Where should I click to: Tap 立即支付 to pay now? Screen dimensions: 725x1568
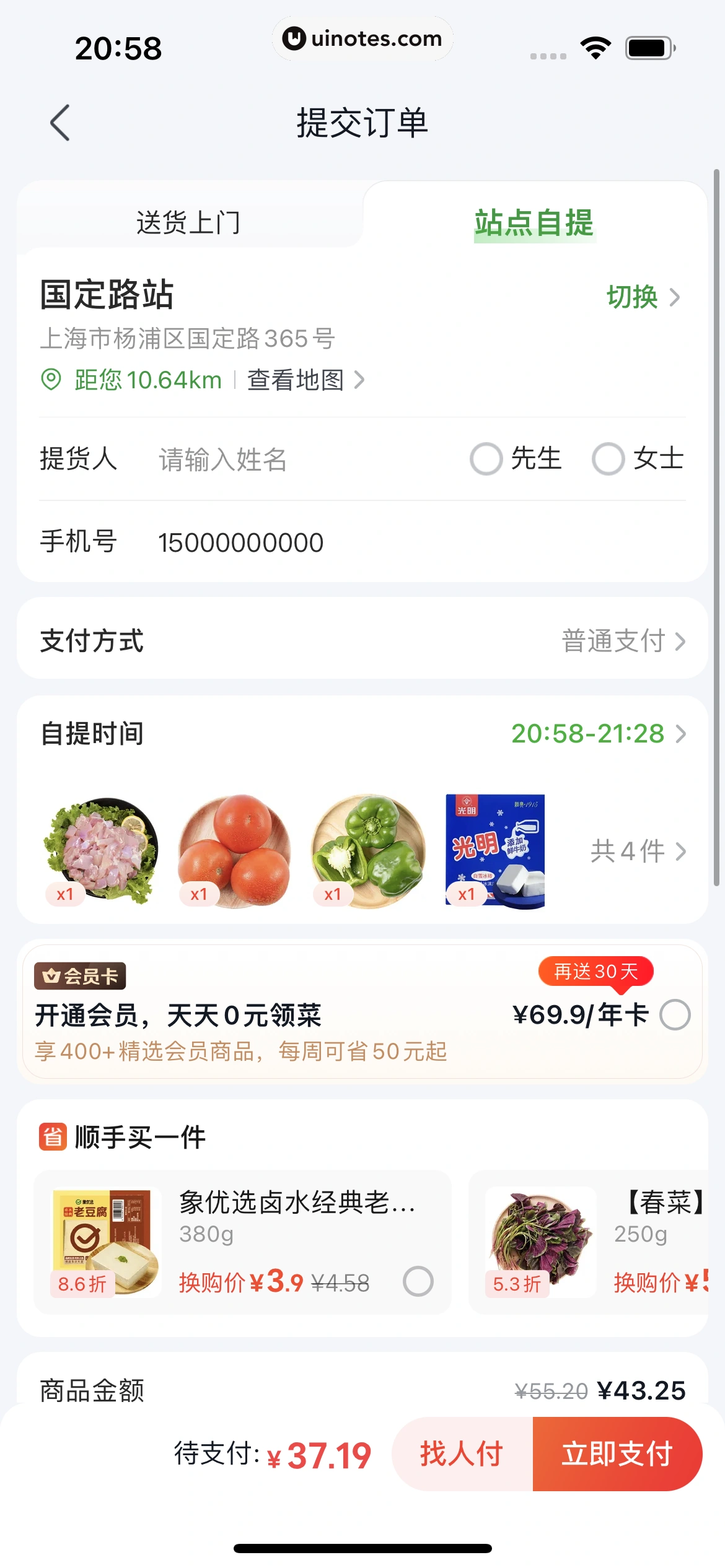[617, 1453]
